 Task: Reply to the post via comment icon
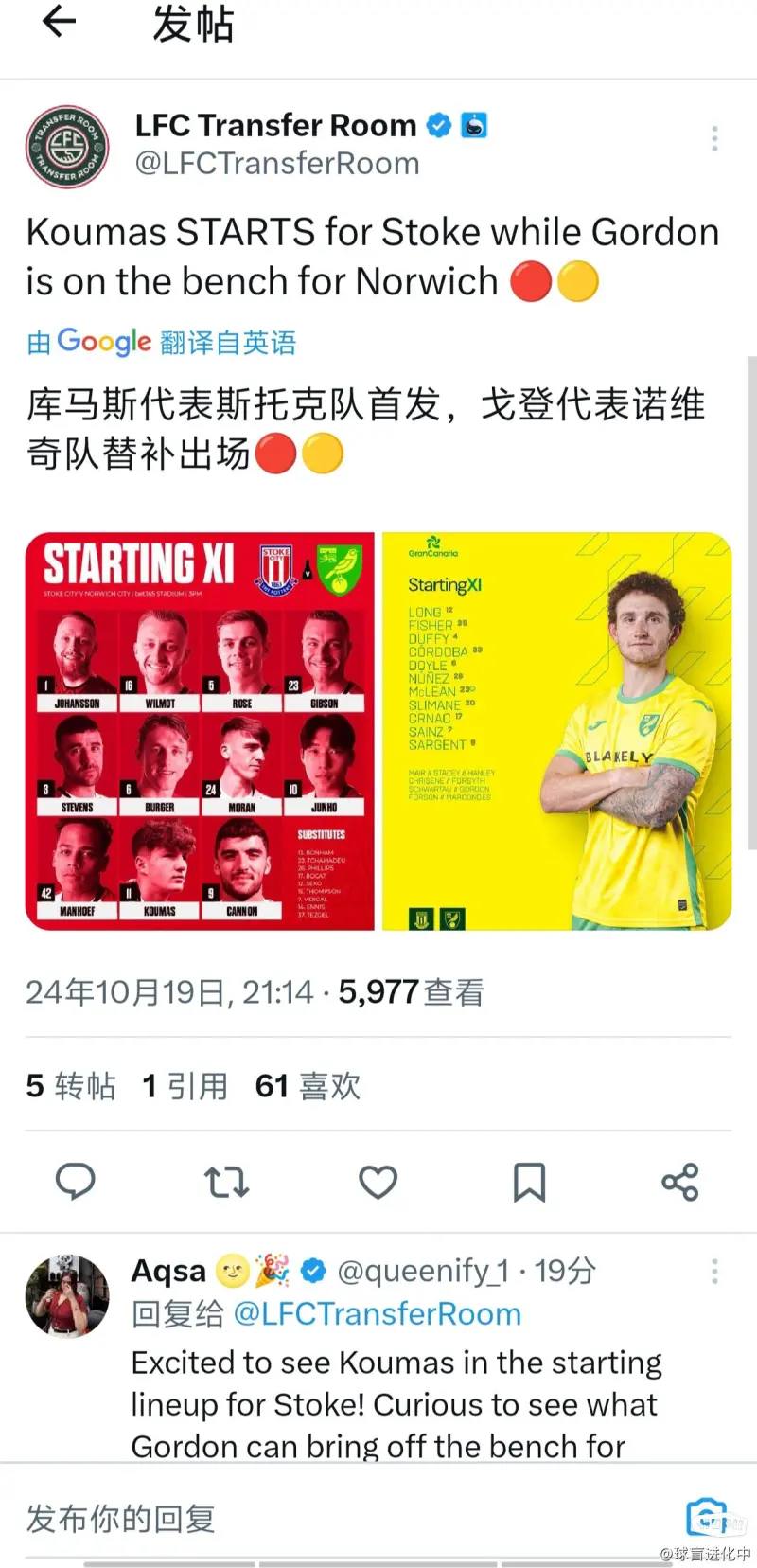pyautogui.click(x=76, y=1182)
